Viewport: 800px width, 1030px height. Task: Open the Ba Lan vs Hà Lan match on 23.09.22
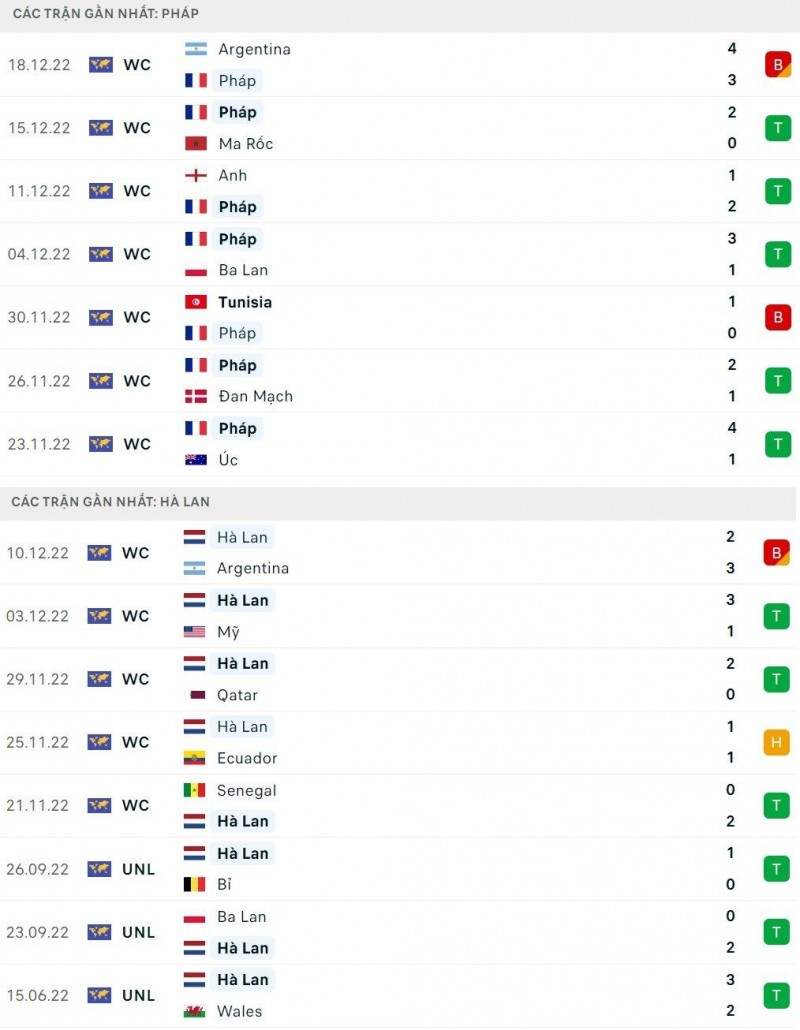400,932
